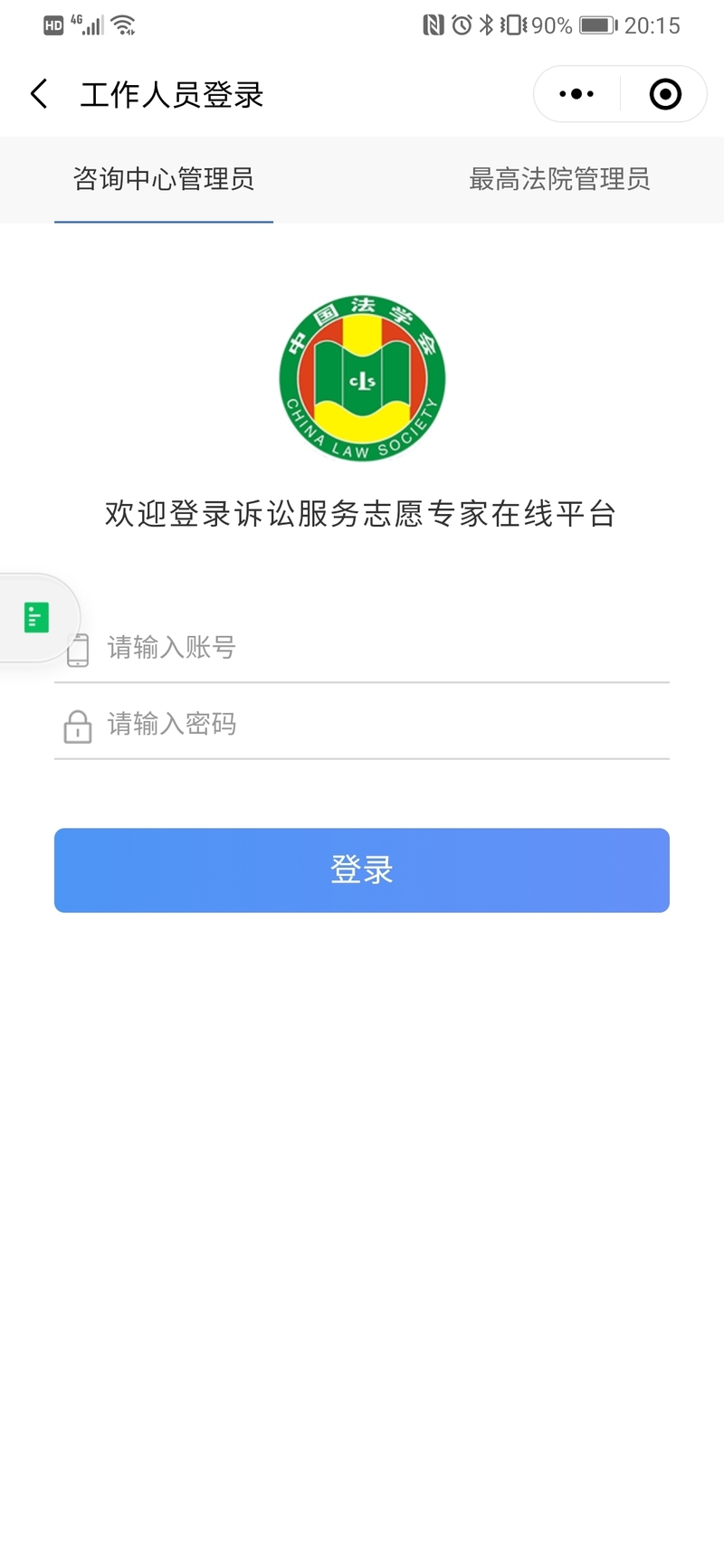Close the mini program with the target button
Image resolution: width=724 pixels, height=1568 pixels.
(x=665, y=94)
